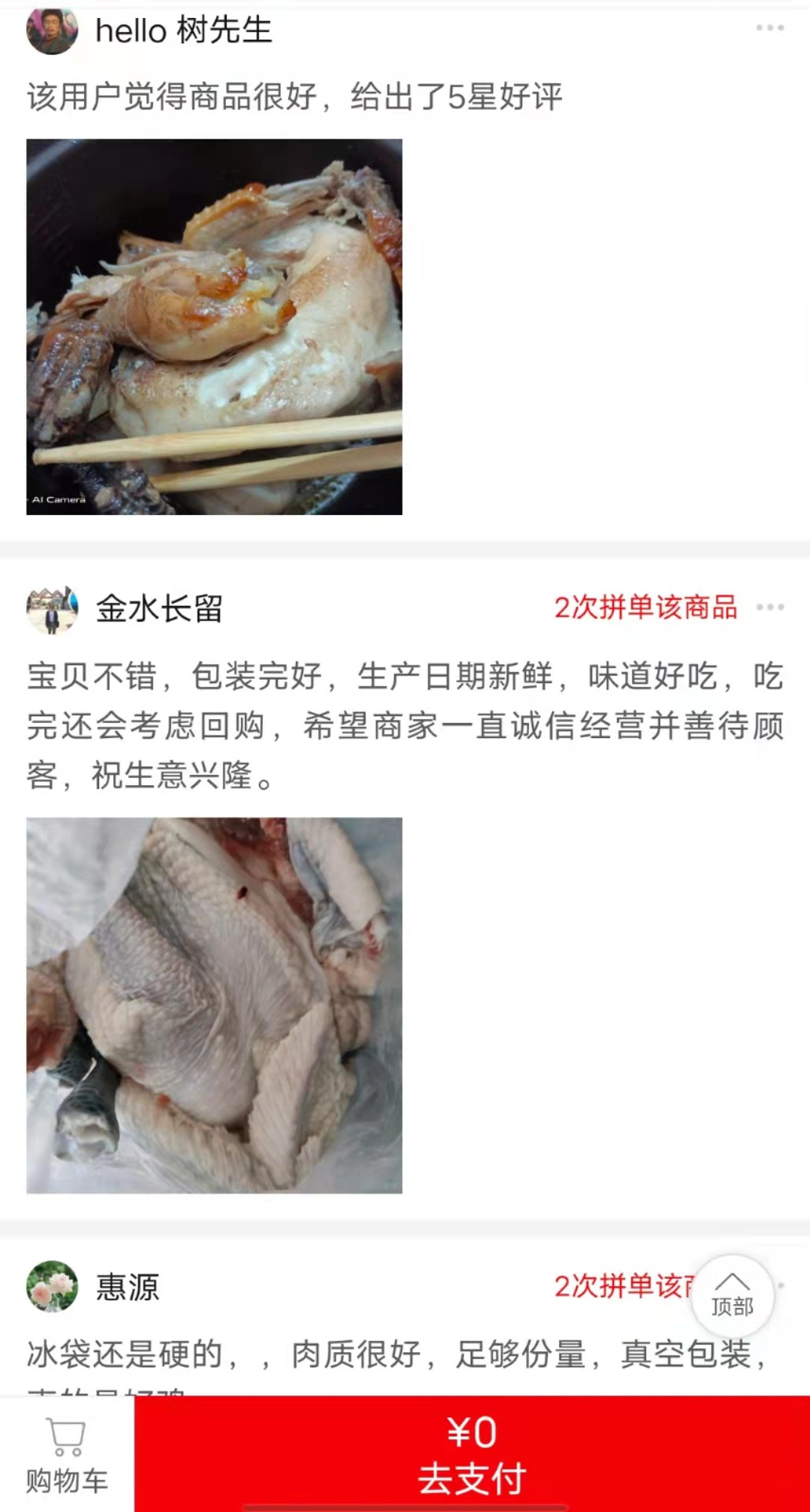Jump back to top with 顶部 button
This screenshot has width=810, height=1512.
(x=732, y=1295)
